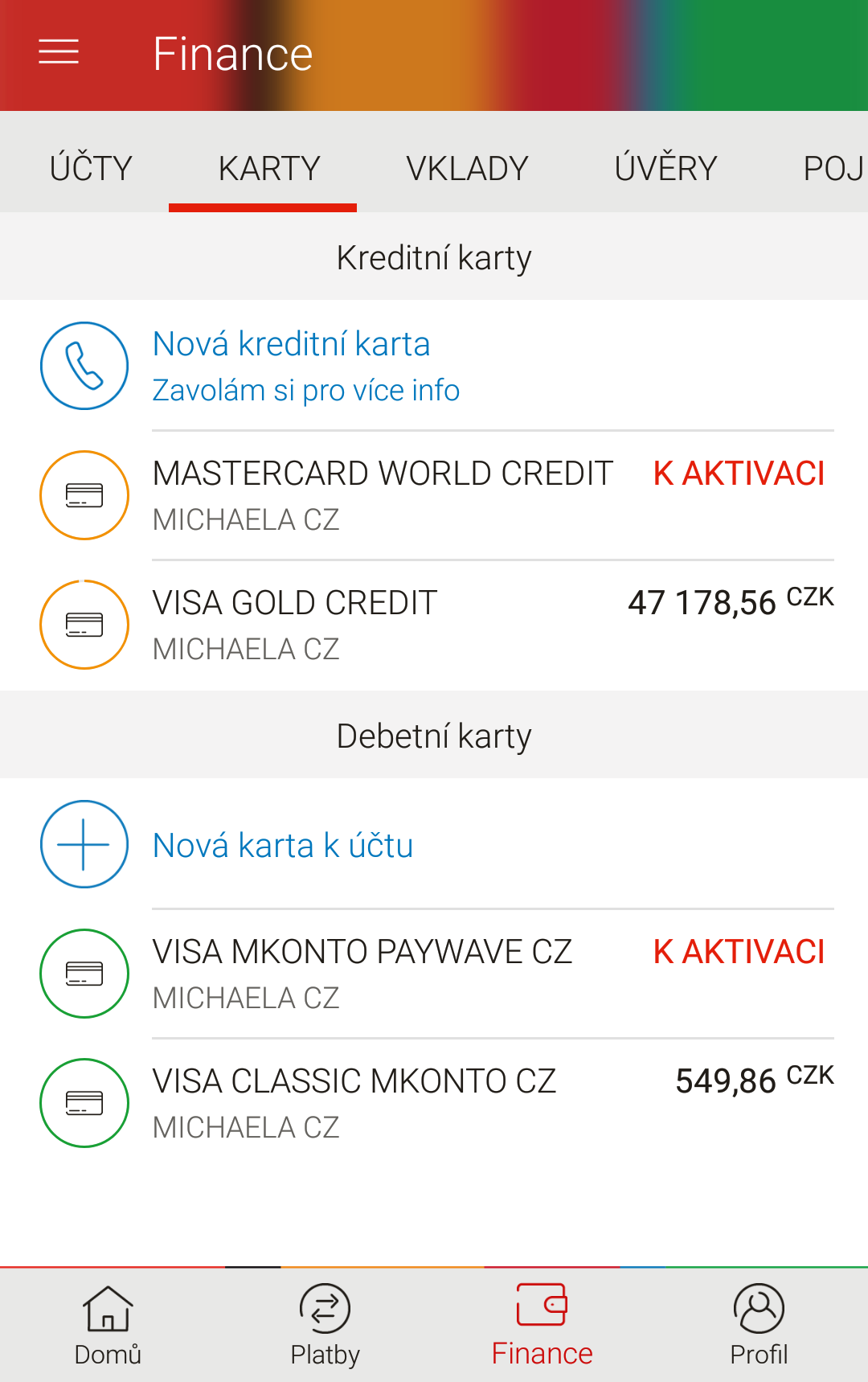Tap Nová karta k účtu
The height and width of the screenshot is (1382, 868).
tap(283, 845)
